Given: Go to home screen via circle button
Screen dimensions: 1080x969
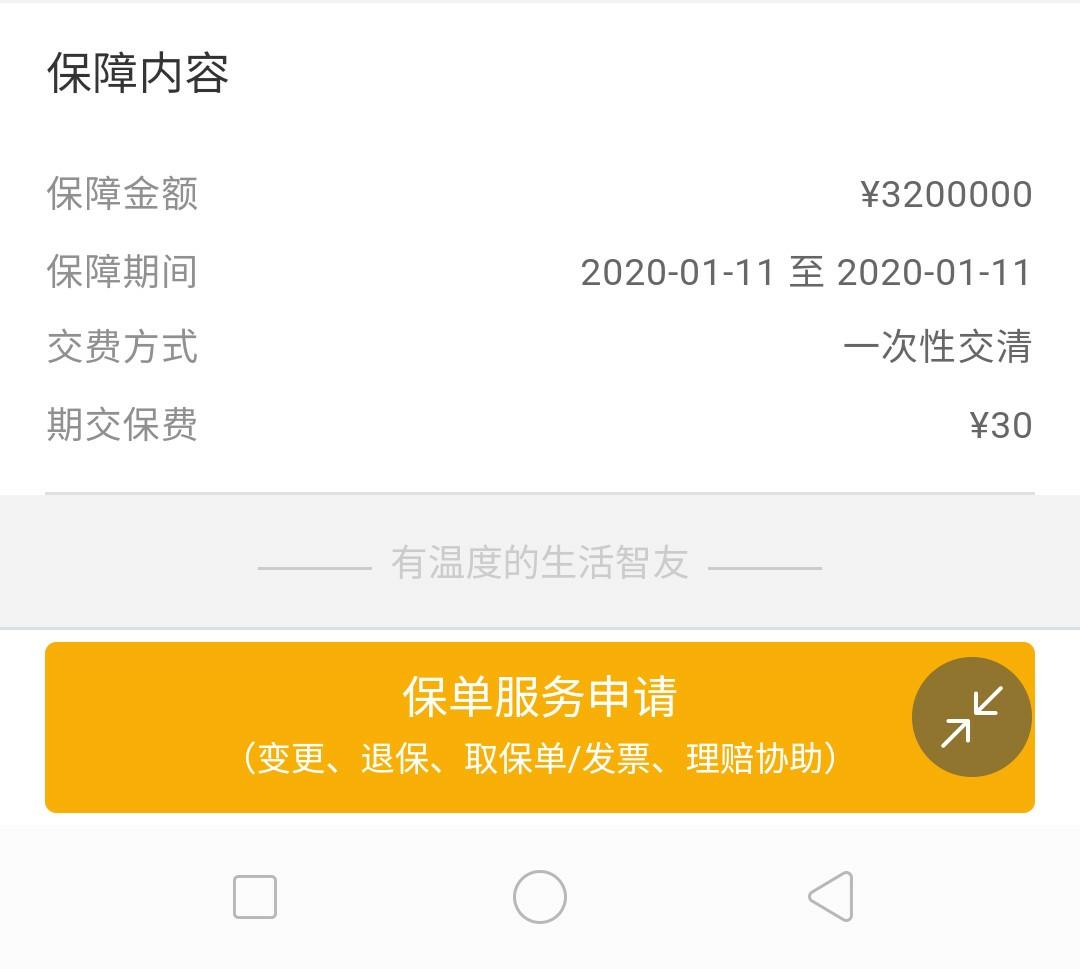Looking at the screenshot, I should (x=540, y=896).
